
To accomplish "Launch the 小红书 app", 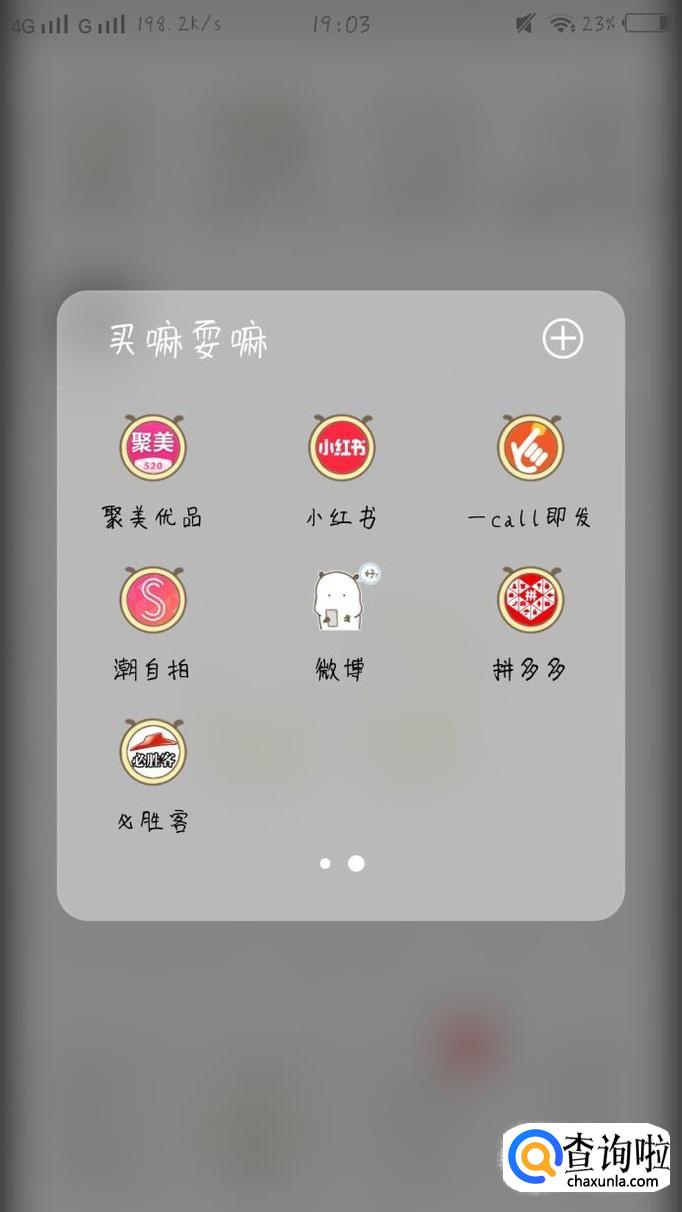I will 342,448.
